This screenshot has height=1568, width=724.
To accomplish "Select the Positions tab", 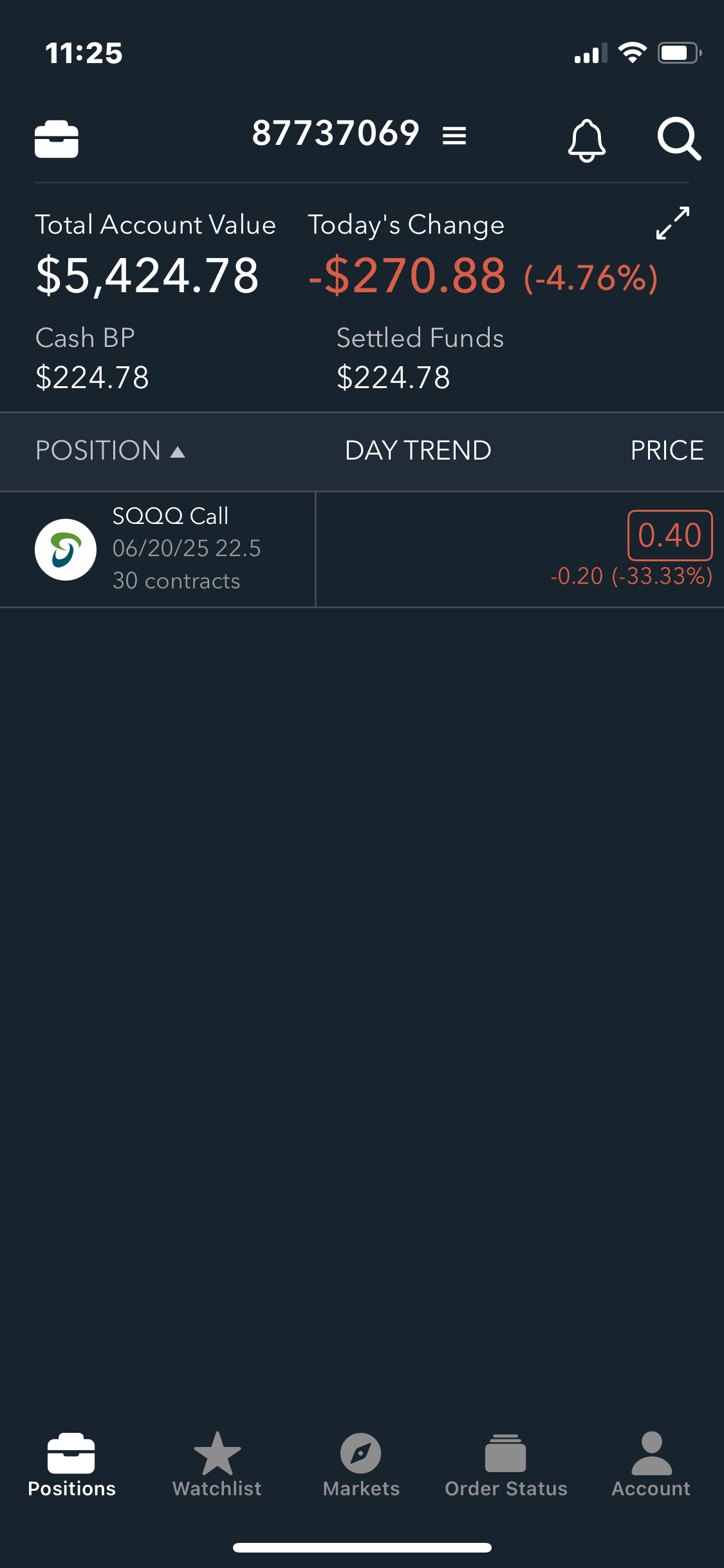I will [71, 1465].
